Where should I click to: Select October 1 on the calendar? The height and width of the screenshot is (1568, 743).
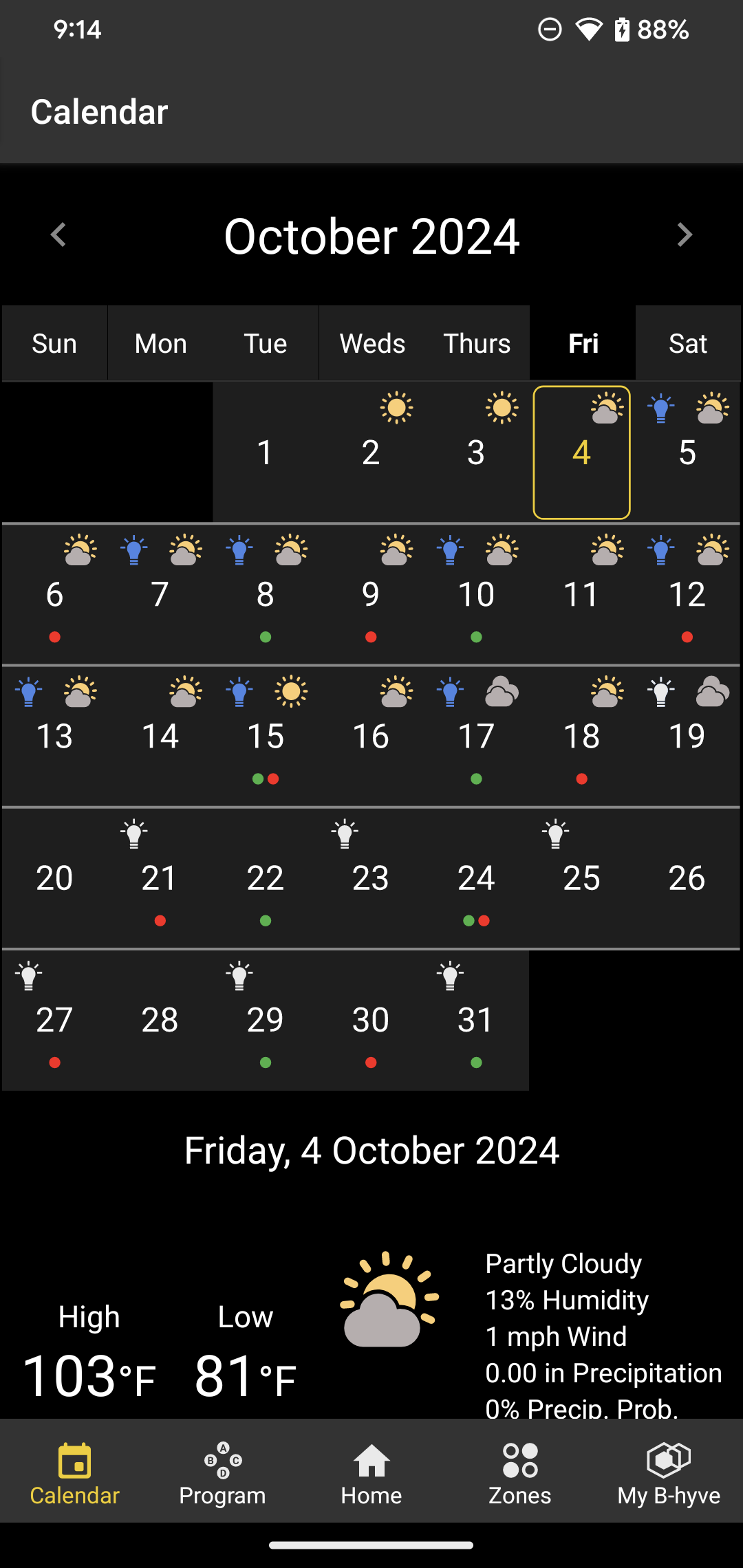(266, 453)
